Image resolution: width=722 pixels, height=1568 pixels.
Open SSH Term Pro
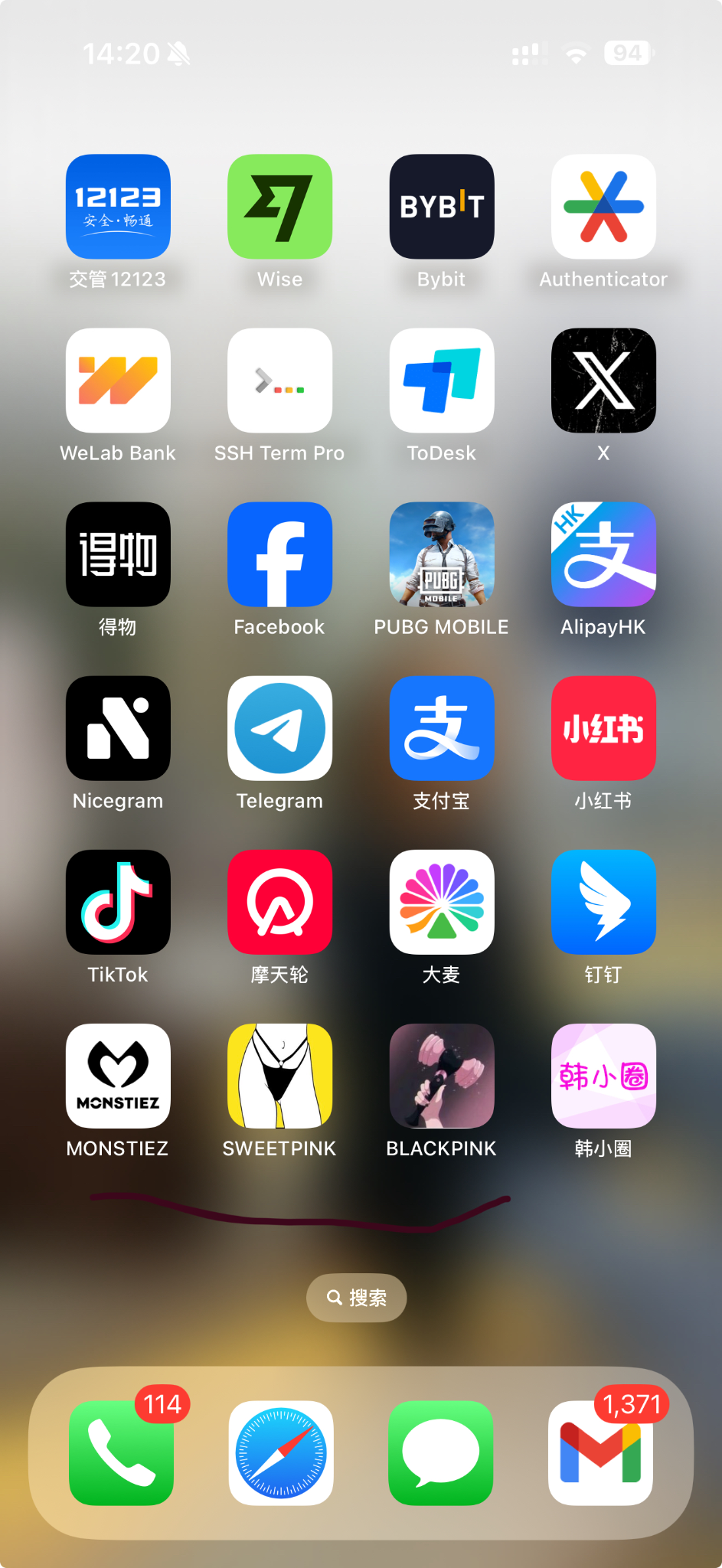point(279,381)
